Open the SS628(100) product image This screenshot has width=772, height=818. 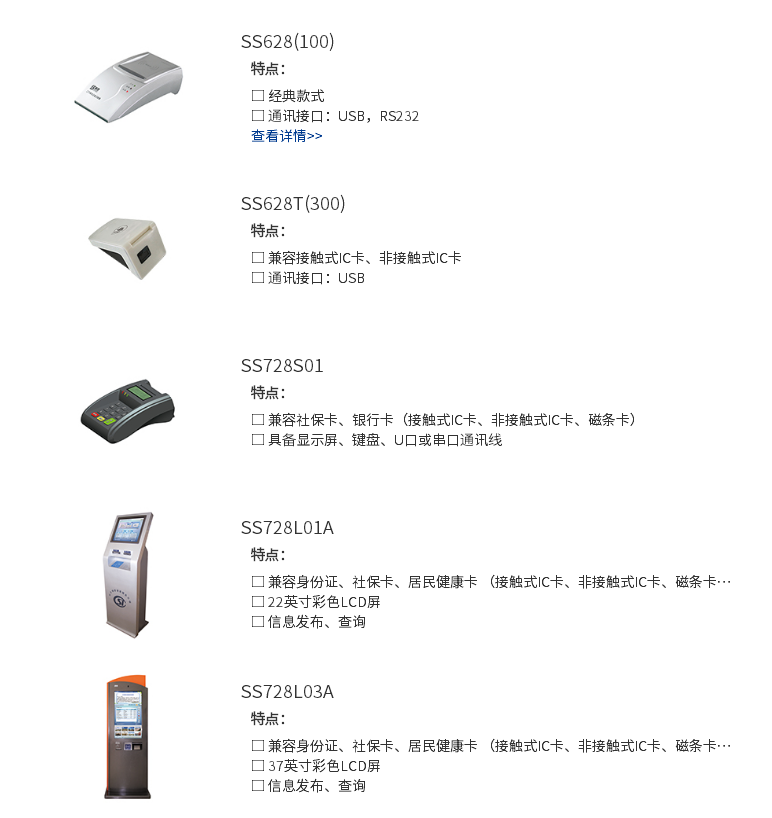coord(129,84)
